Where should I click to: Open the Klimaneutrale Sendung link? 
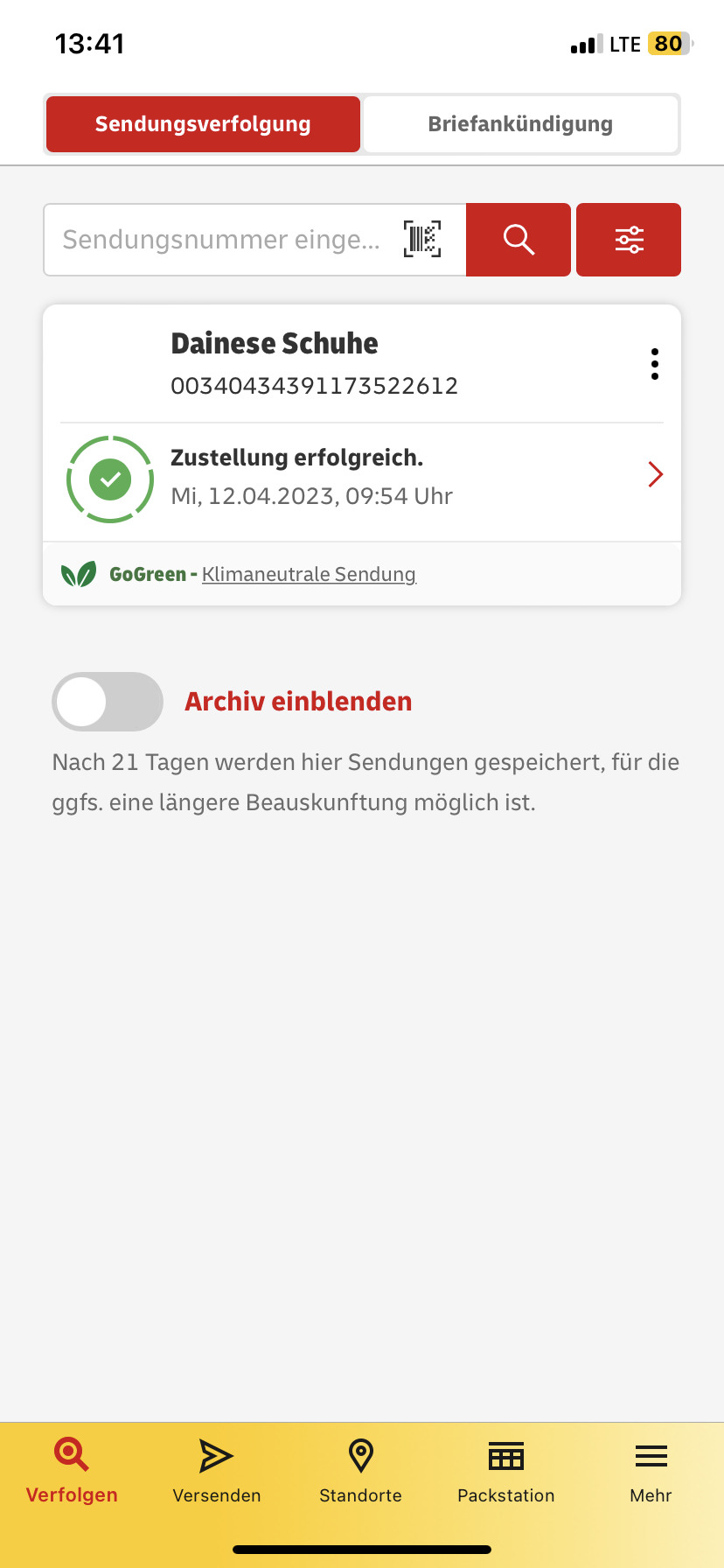click(309, 574)
